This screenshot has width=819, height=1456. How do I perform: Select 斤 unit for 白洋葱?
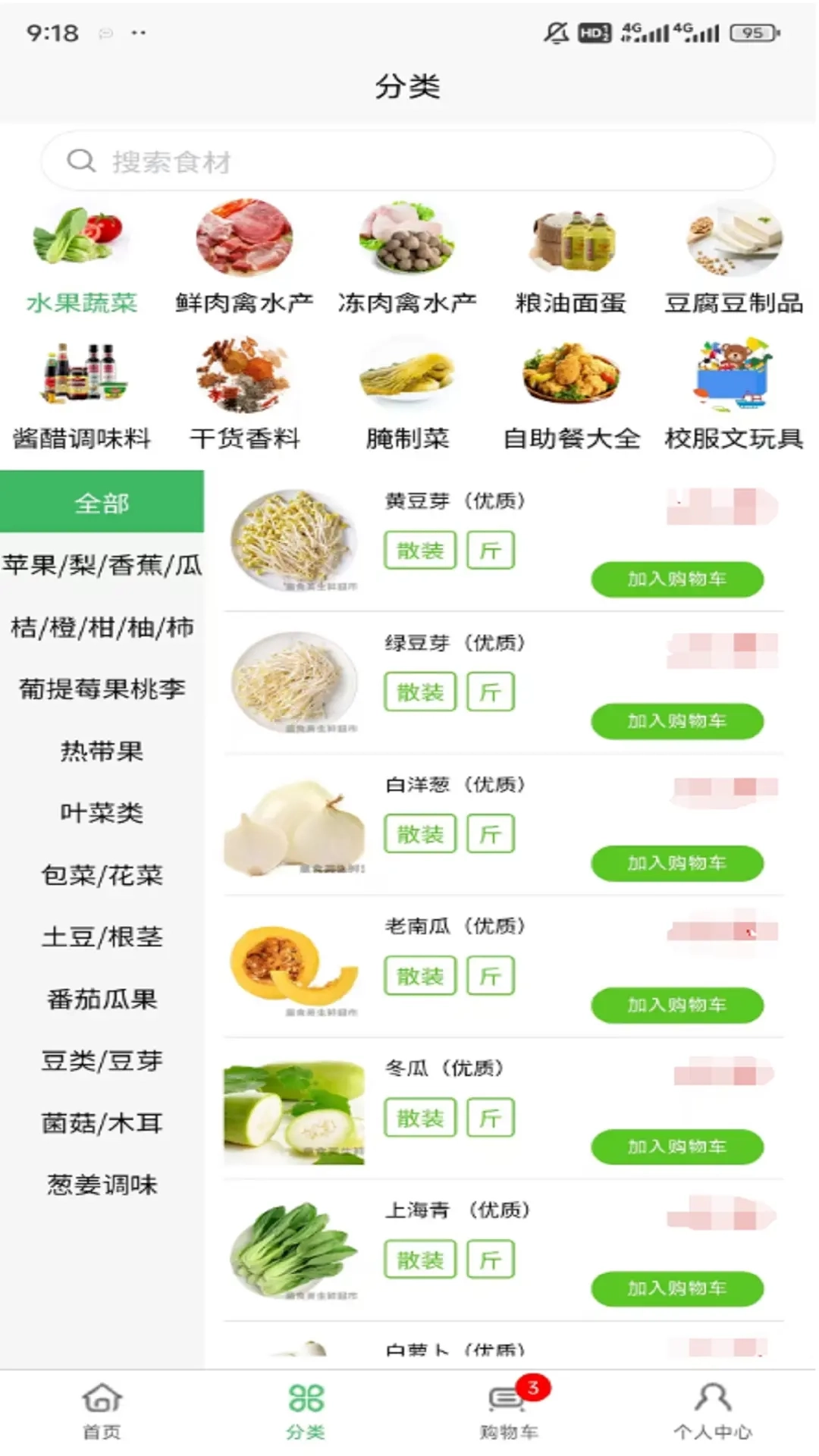491,834
